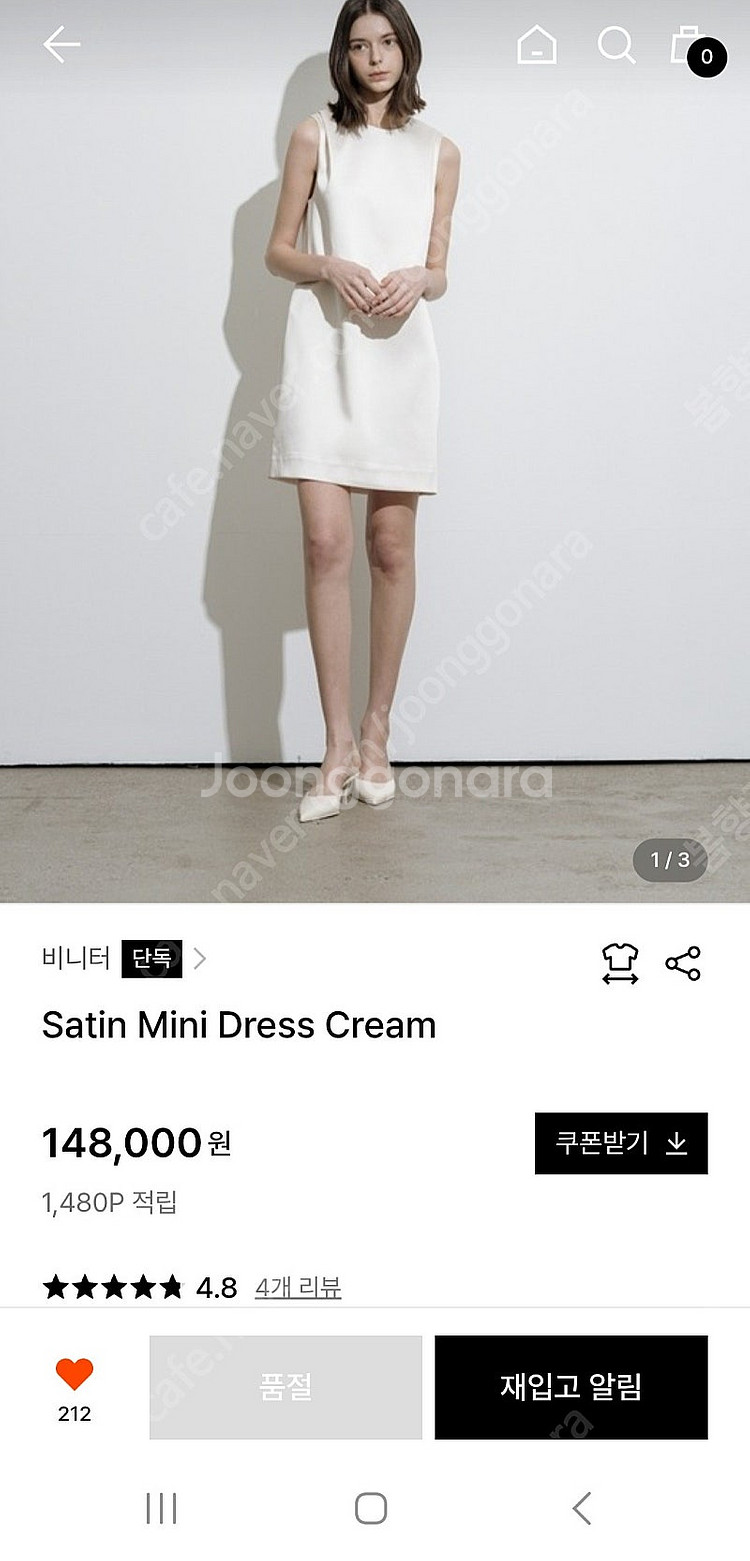Open the shopping bag showing 0 items
The image size is (750, 1561).
click(690, 46)
